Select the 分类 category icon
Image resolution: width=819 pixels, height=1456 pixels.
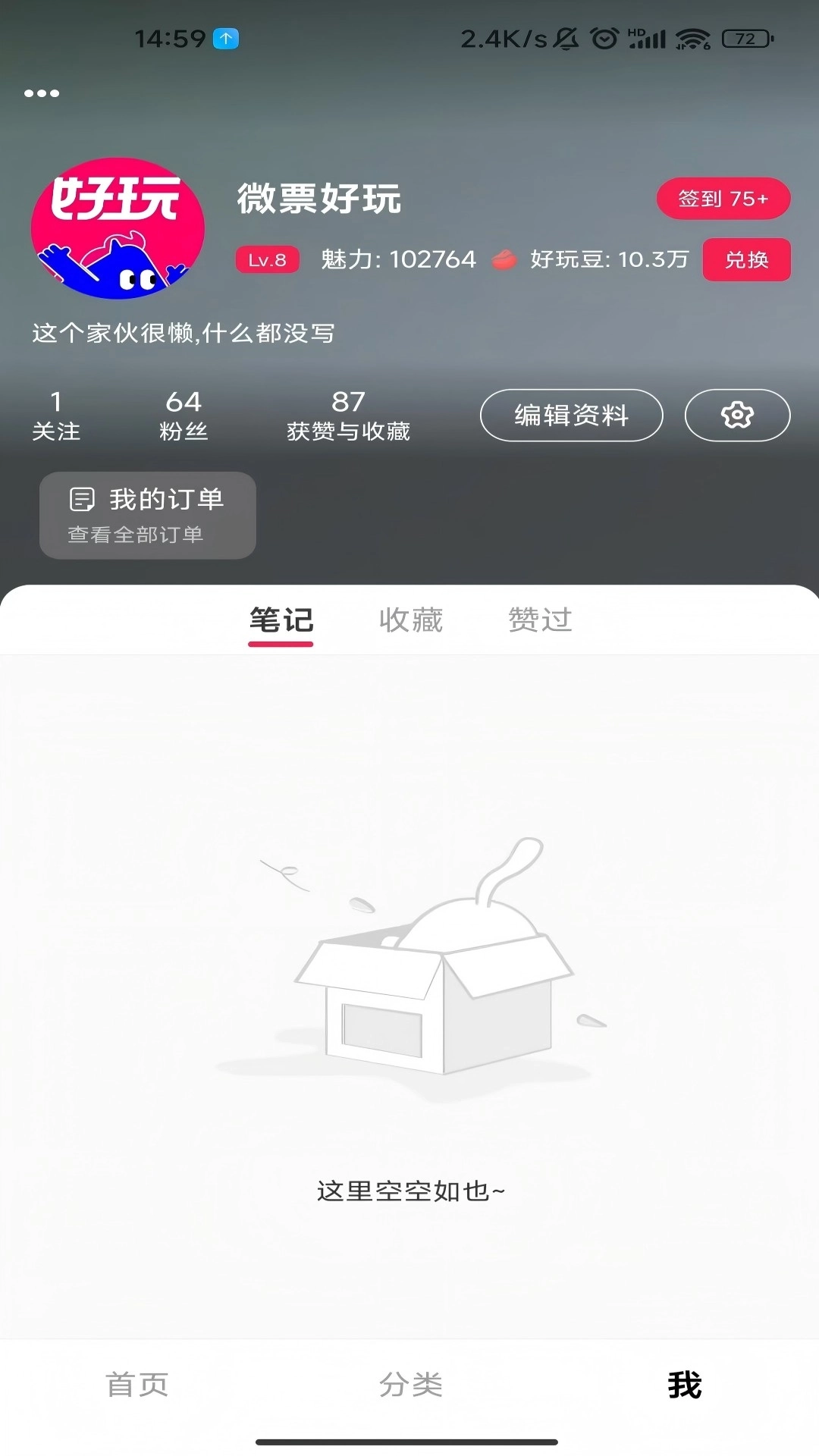pyautogui.click(x=409, y=1382)
